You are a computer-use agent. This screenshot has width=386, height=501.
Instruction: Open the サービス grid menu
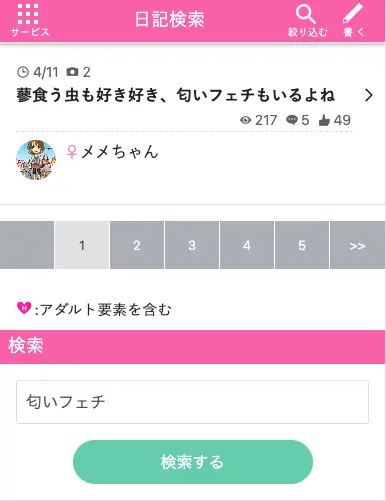[29, 20]
